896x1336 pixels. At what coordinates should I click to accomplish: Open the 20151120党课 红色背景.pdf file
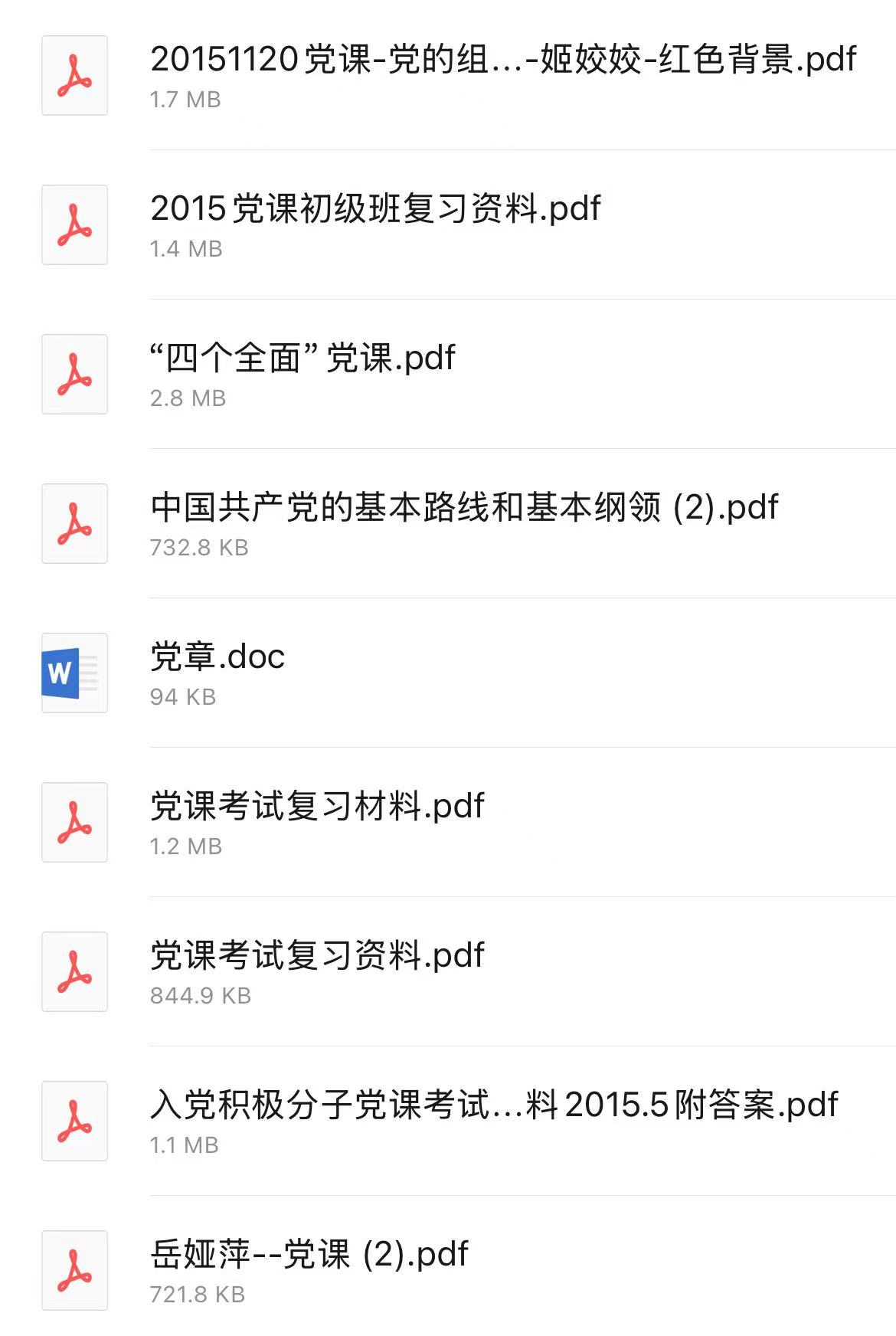point(502,60)
